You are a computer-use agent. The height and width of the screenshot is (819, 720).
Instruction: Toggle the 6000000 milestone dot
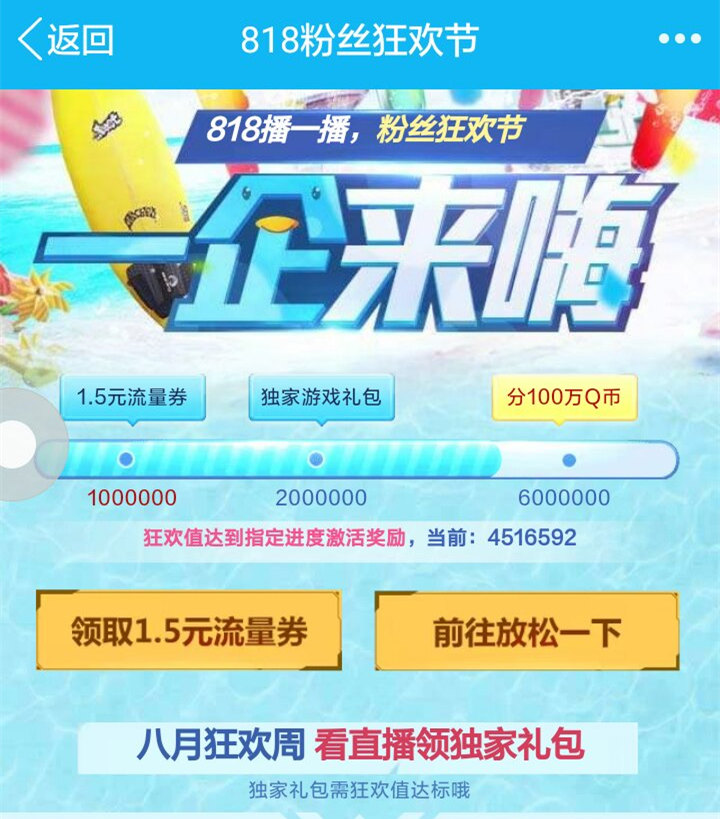click(567, 459)
